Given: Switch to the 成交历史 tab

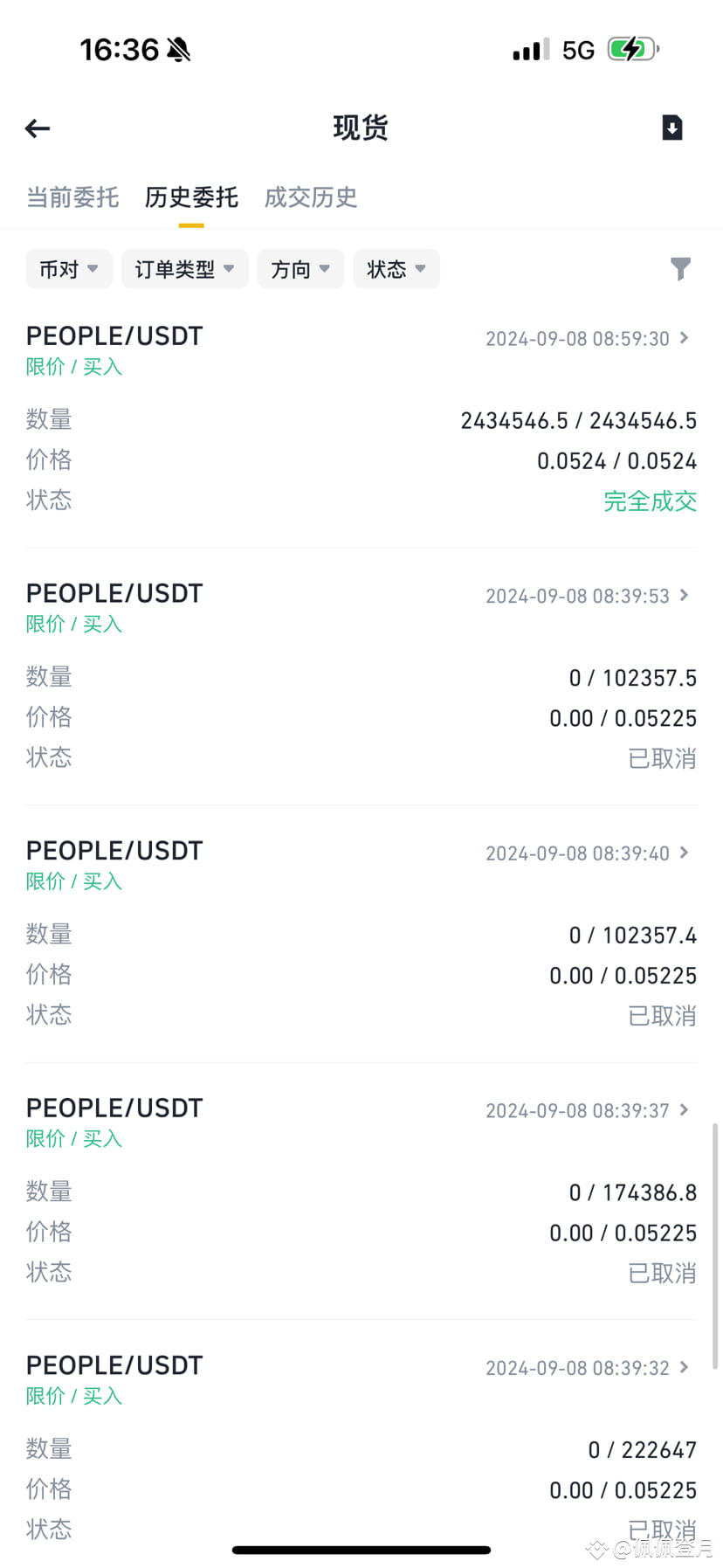Looking at the screenshot, I should point(310,197).
